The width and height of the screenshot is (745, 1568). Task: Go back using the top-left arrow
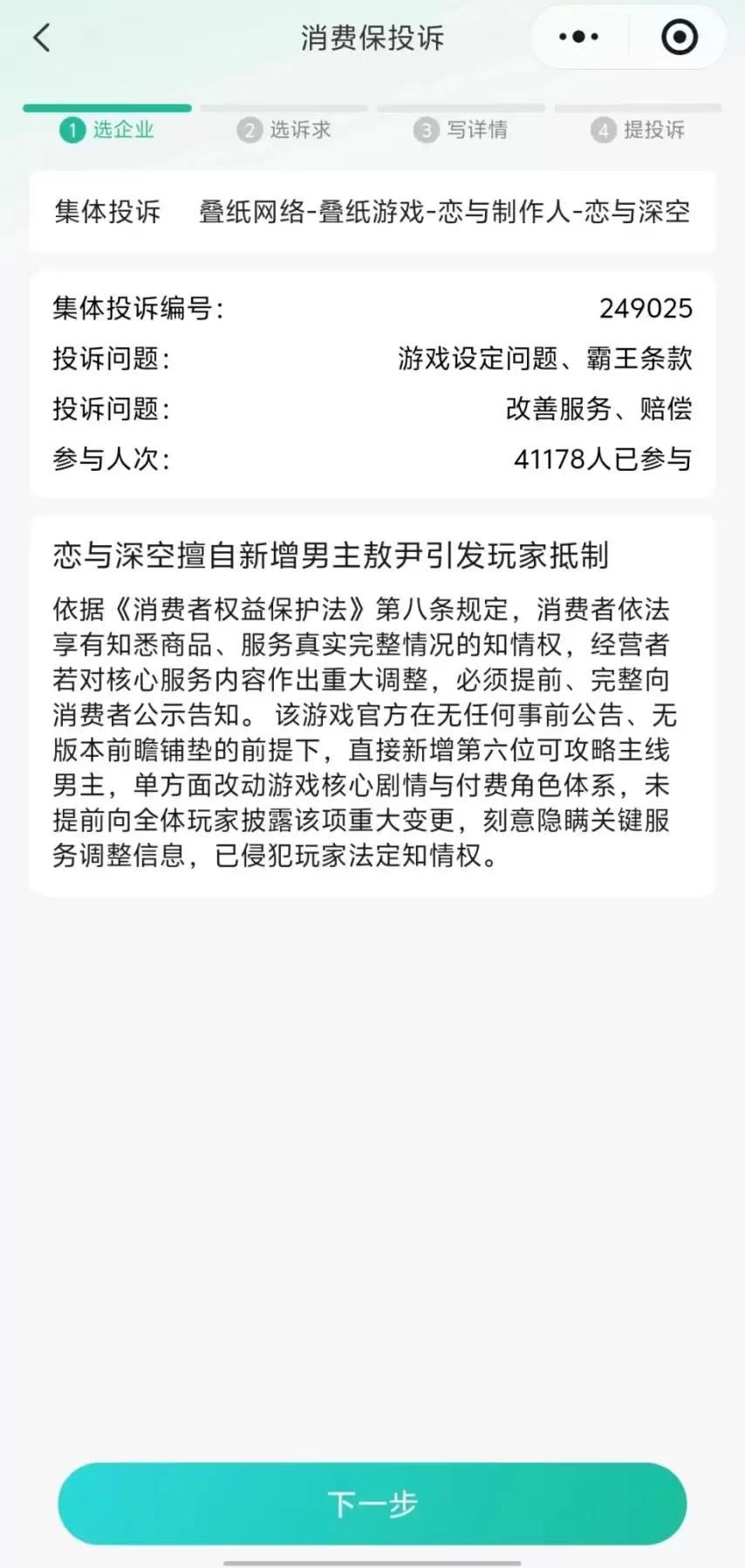42,37
